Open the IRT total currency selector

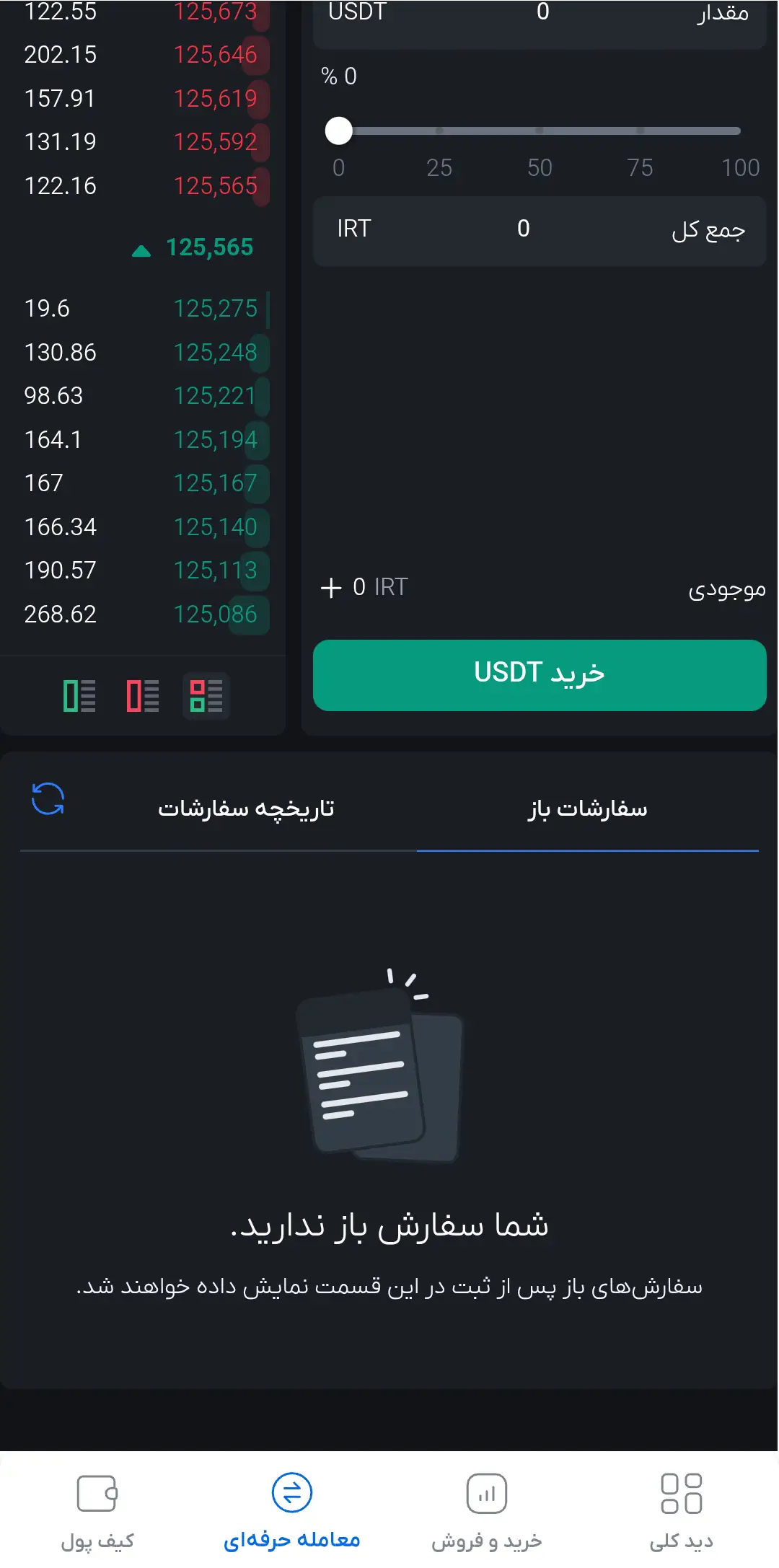[353, 229]
